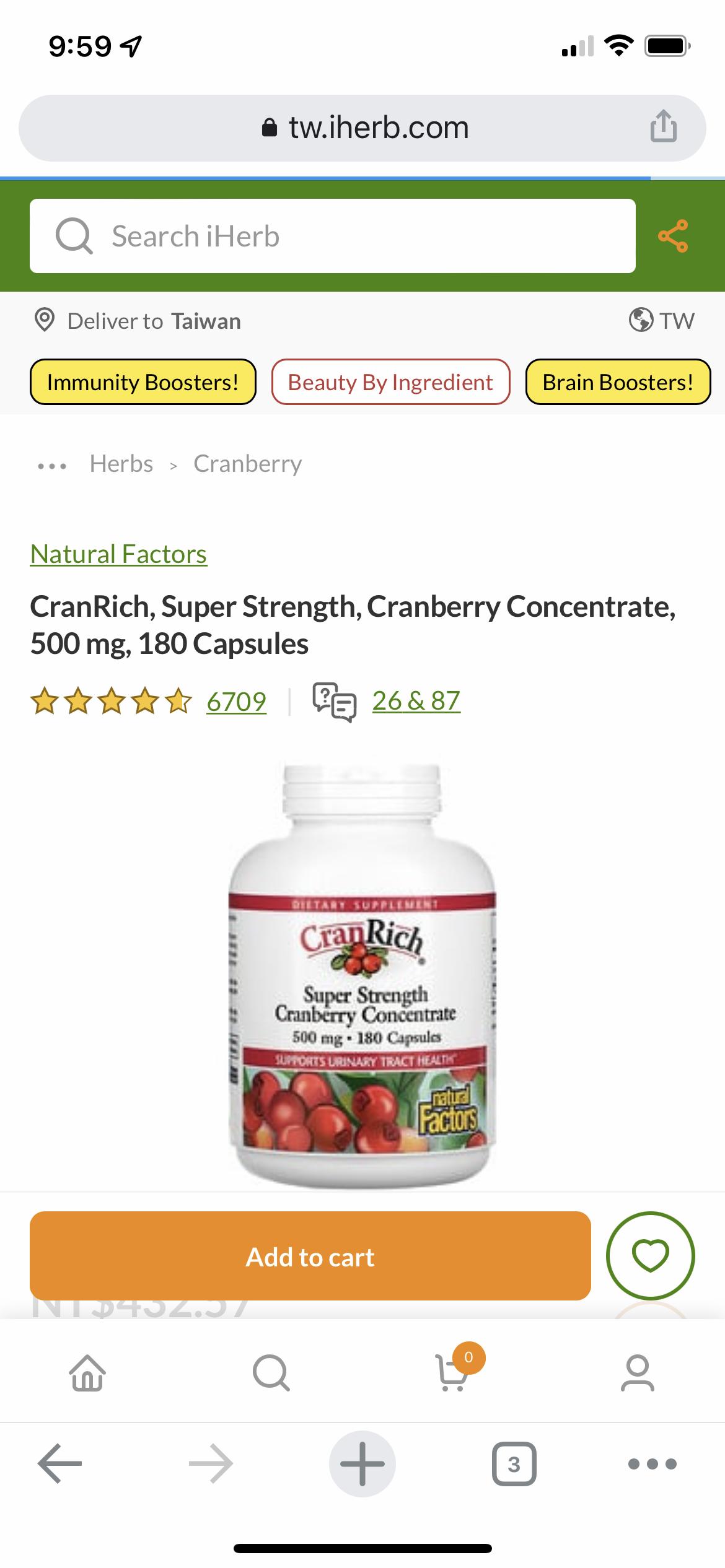Go to the Herbs breadcrumb category
This screenshot has height=1568, width=725.
pos(121,464)
